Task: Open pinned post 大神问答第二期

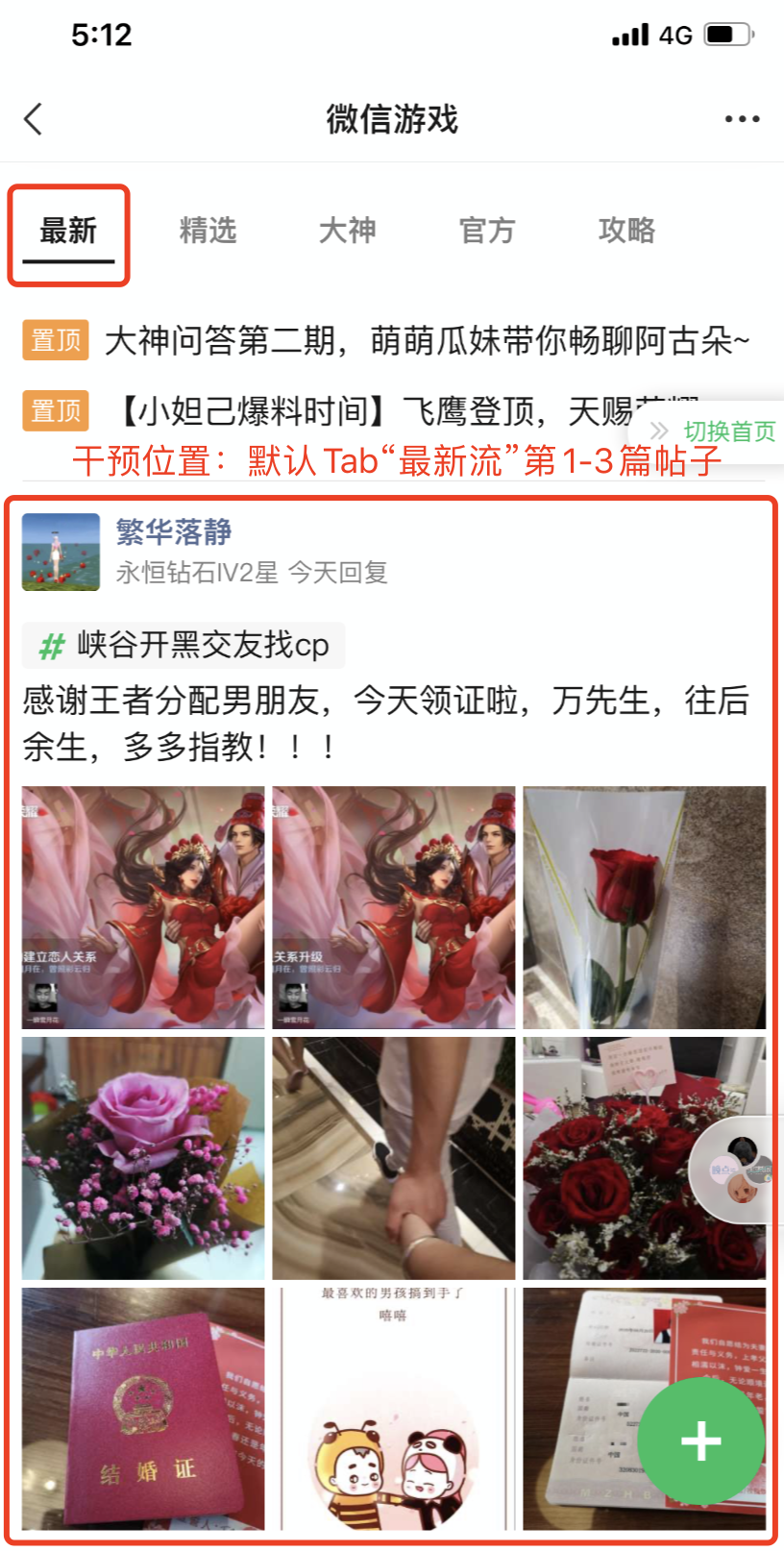Action: [x=426, y=340]
